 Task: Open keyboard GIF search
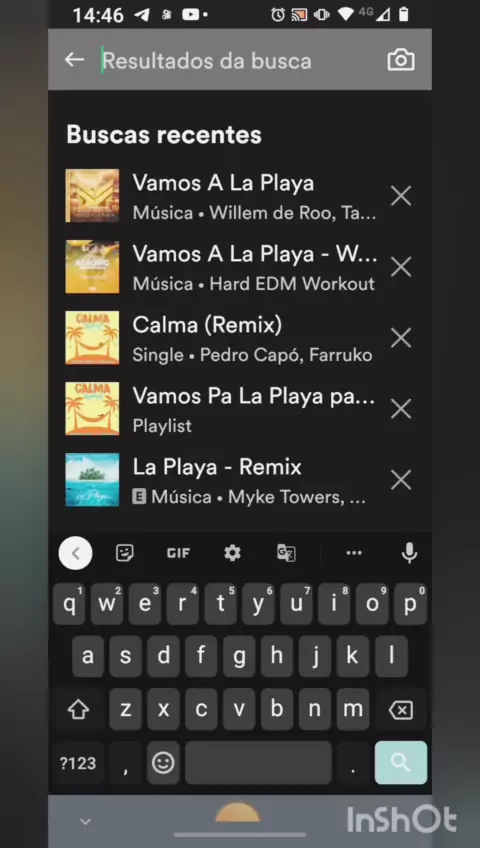178,553
